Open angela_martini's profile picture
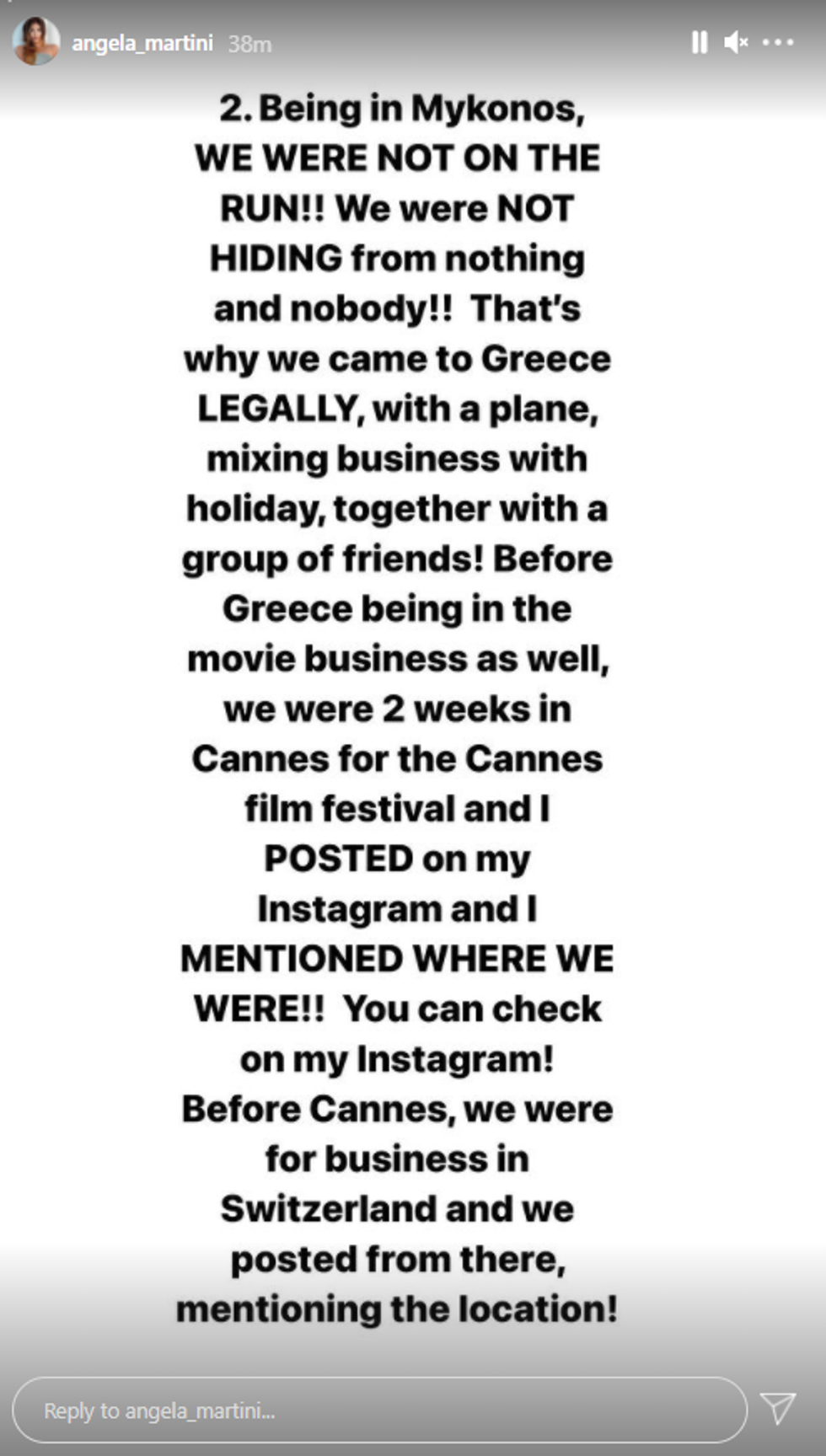 36,41
